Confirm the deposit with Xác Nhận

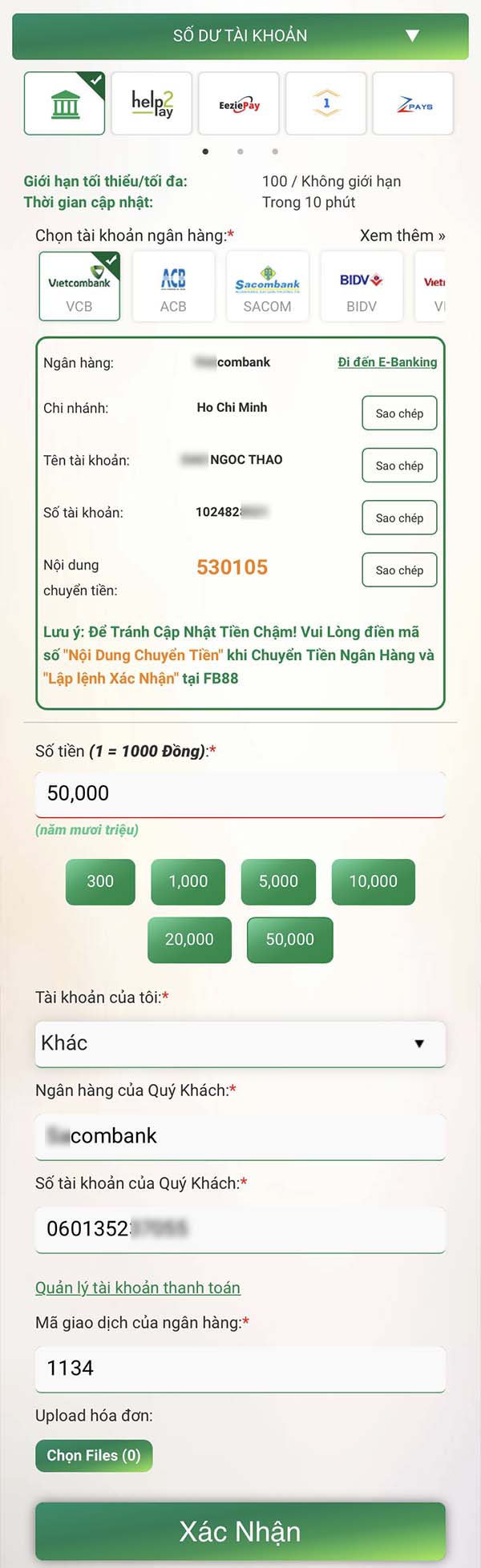click(240, 1531)
